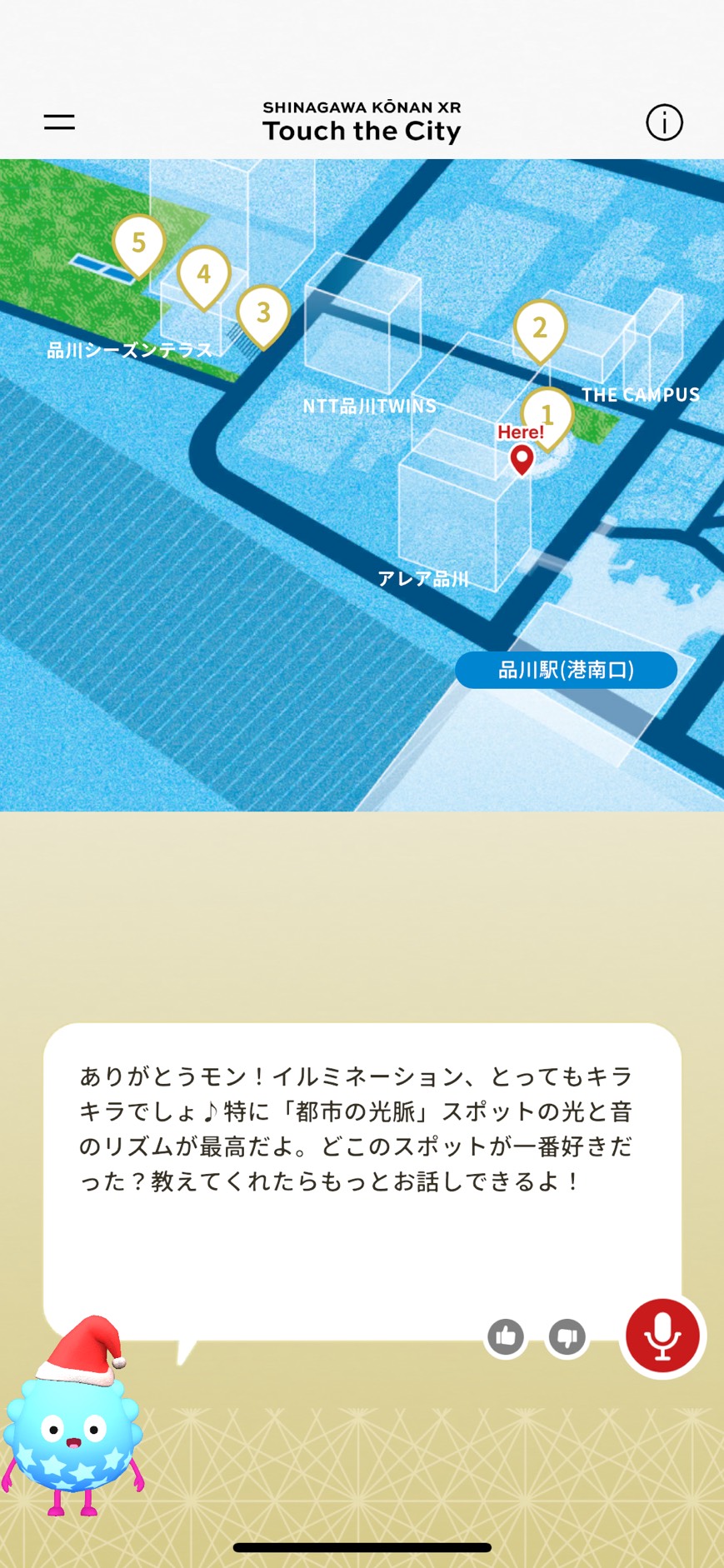Start voice input with the red microphone

coord(662,1336)
